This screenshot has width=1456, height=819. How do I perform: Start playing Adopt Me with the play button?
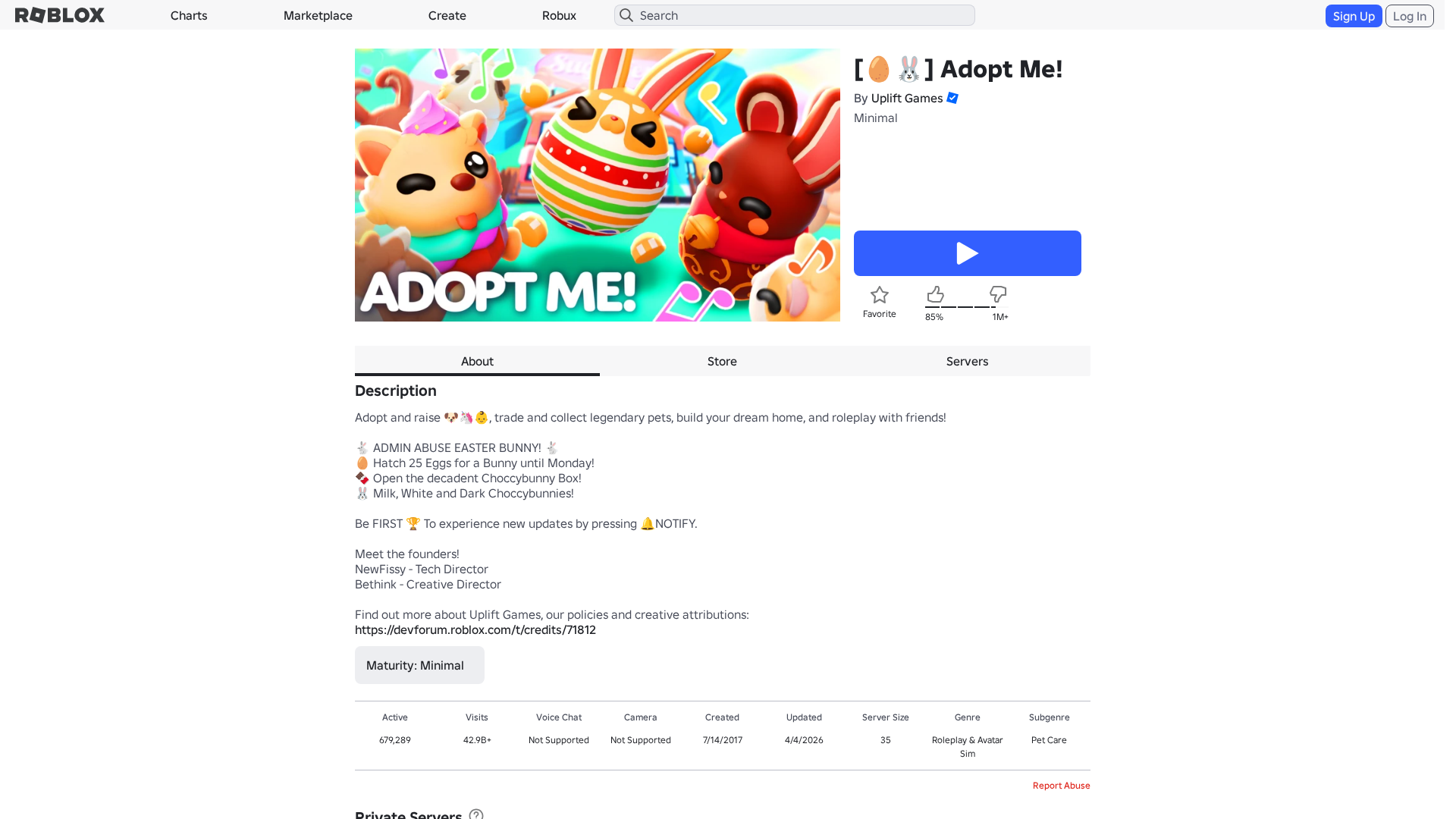[x=967, y=253]
